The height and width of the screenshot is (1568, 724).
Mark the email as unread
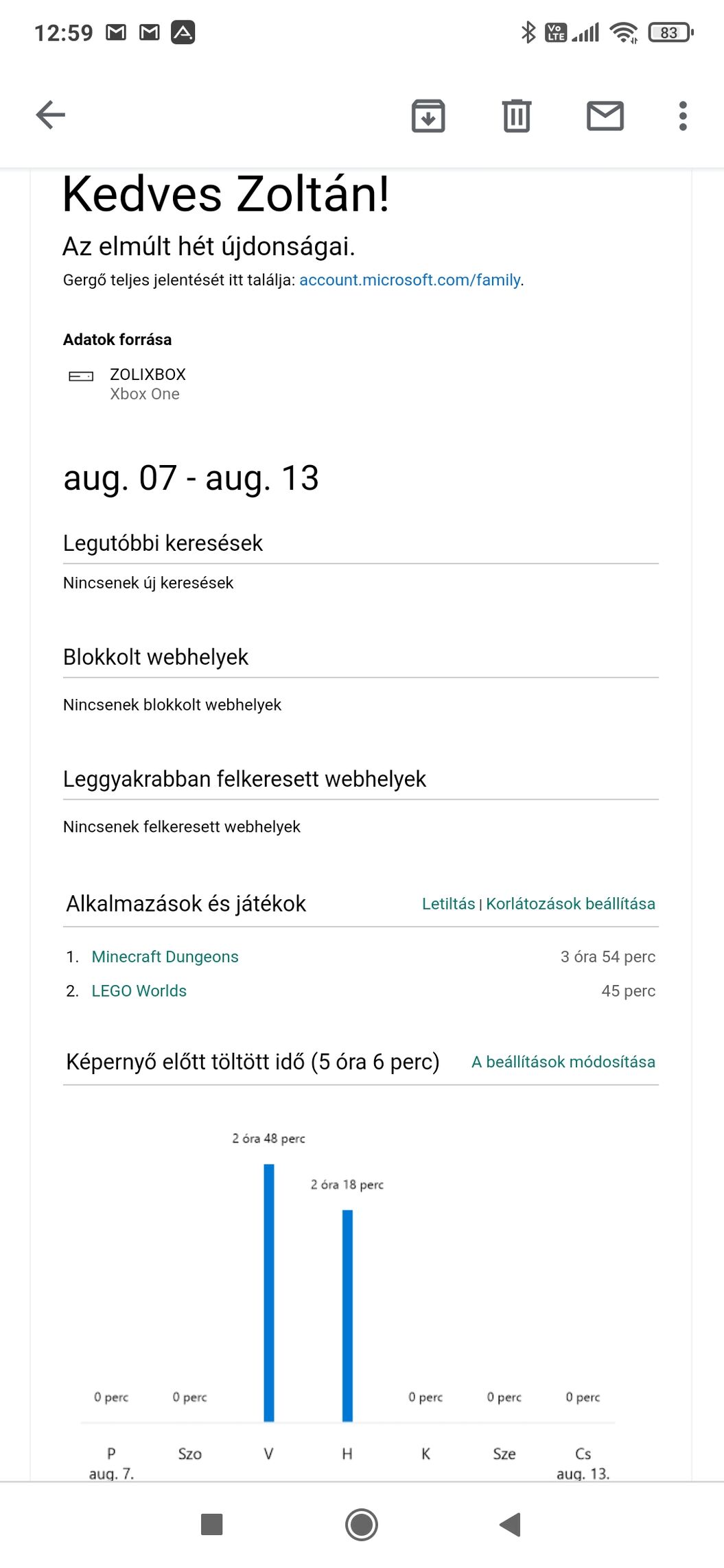[605, 115]
